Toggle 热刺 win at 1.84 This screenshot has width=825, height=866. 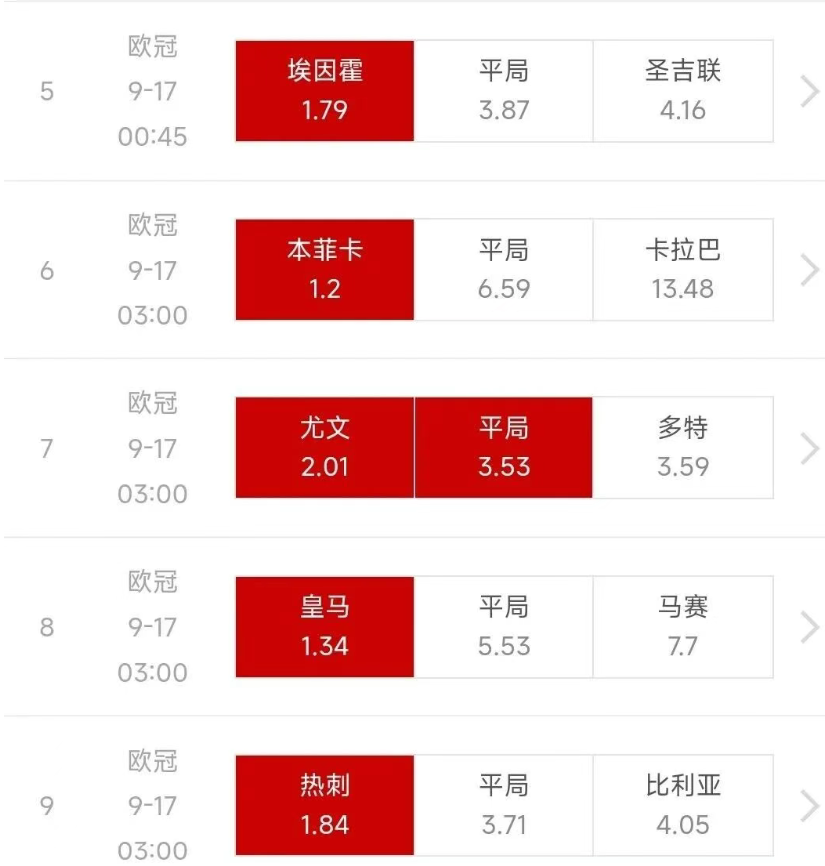pos(325,805)
